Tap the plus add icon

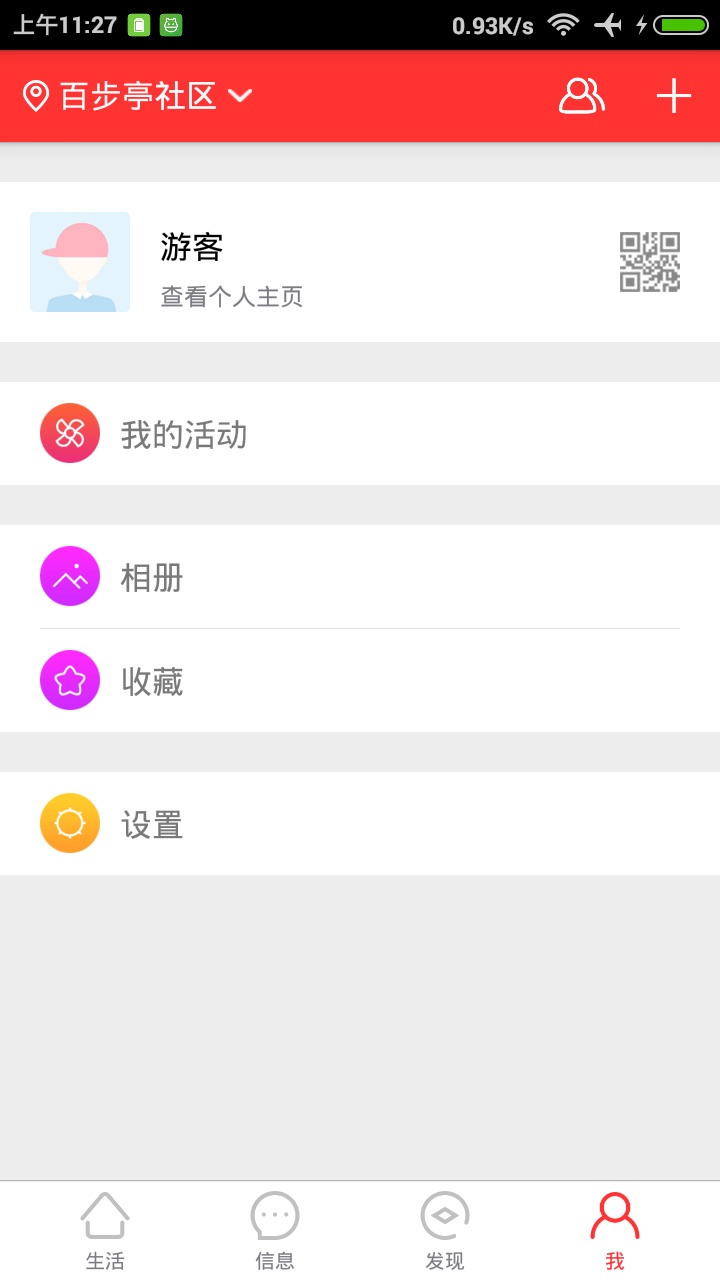673,96
